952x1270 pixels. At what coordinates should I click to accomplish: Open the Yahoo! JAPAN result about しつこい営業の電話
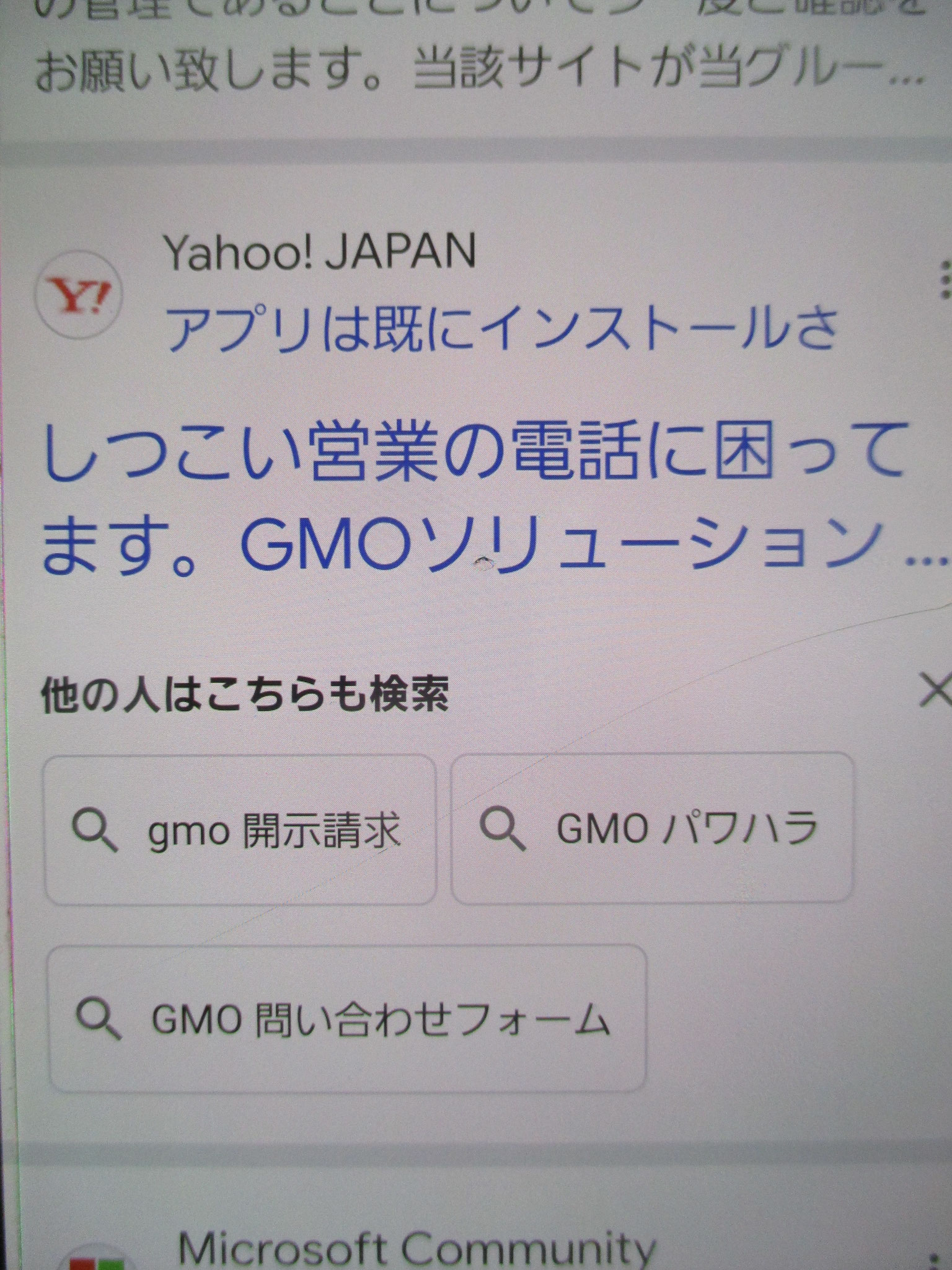point(471,496)
